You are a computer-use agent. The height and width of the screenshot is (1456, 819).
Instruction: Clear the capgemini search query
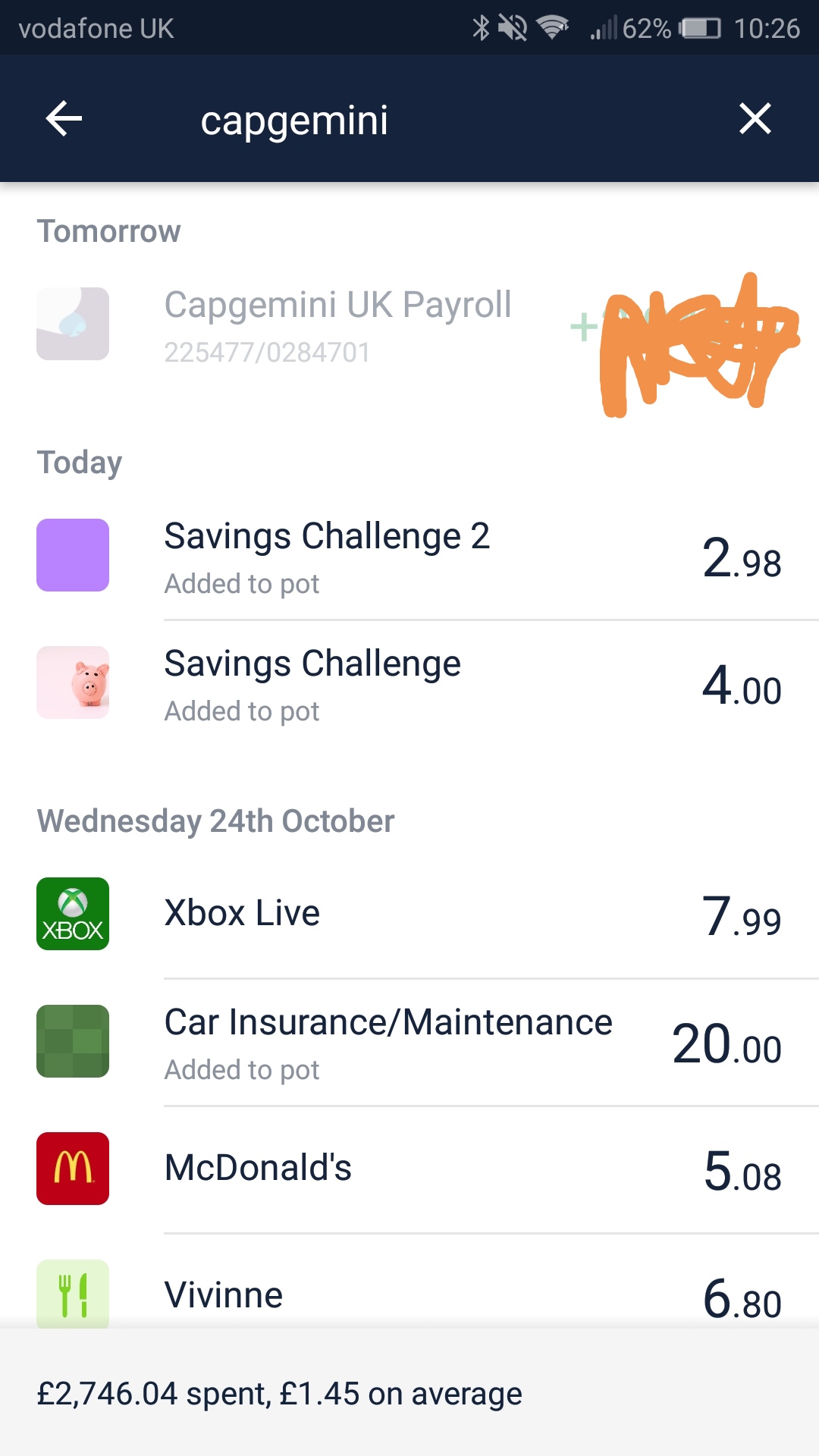[755, 119]
